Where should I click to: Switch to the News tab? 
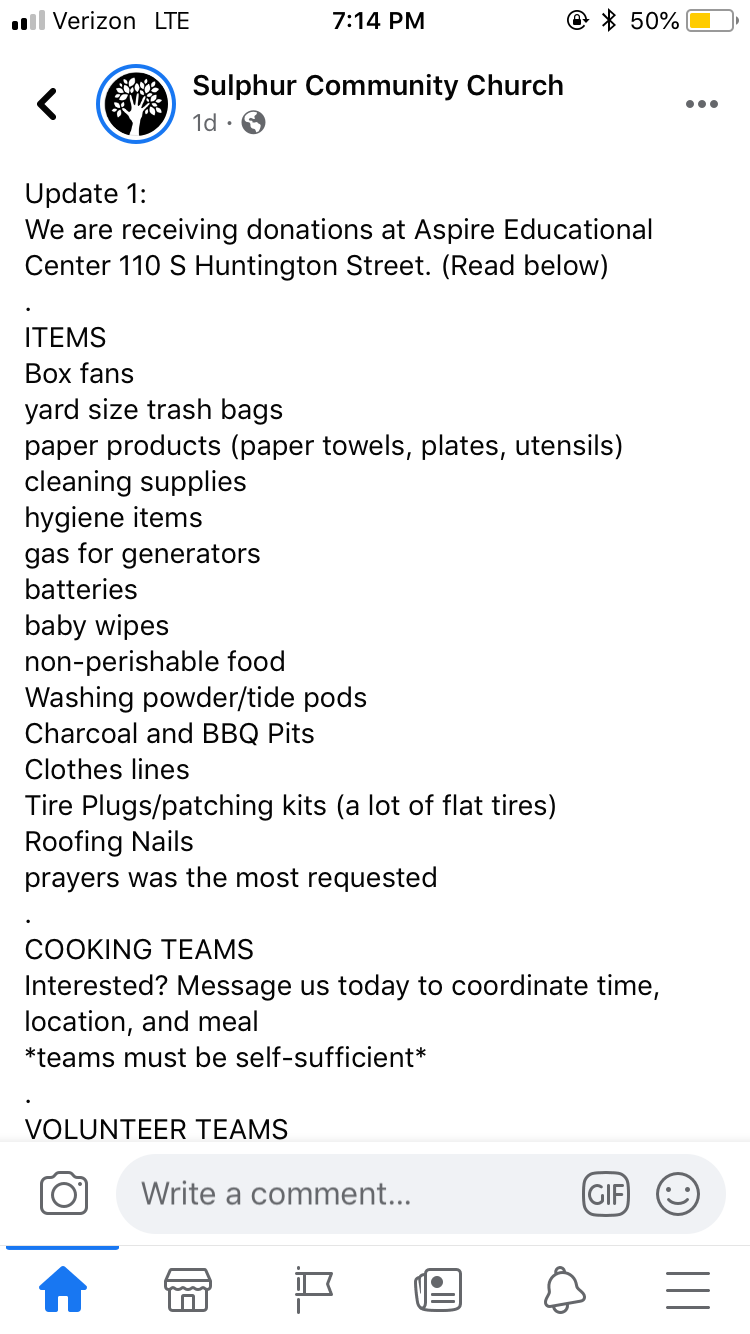438,1290
